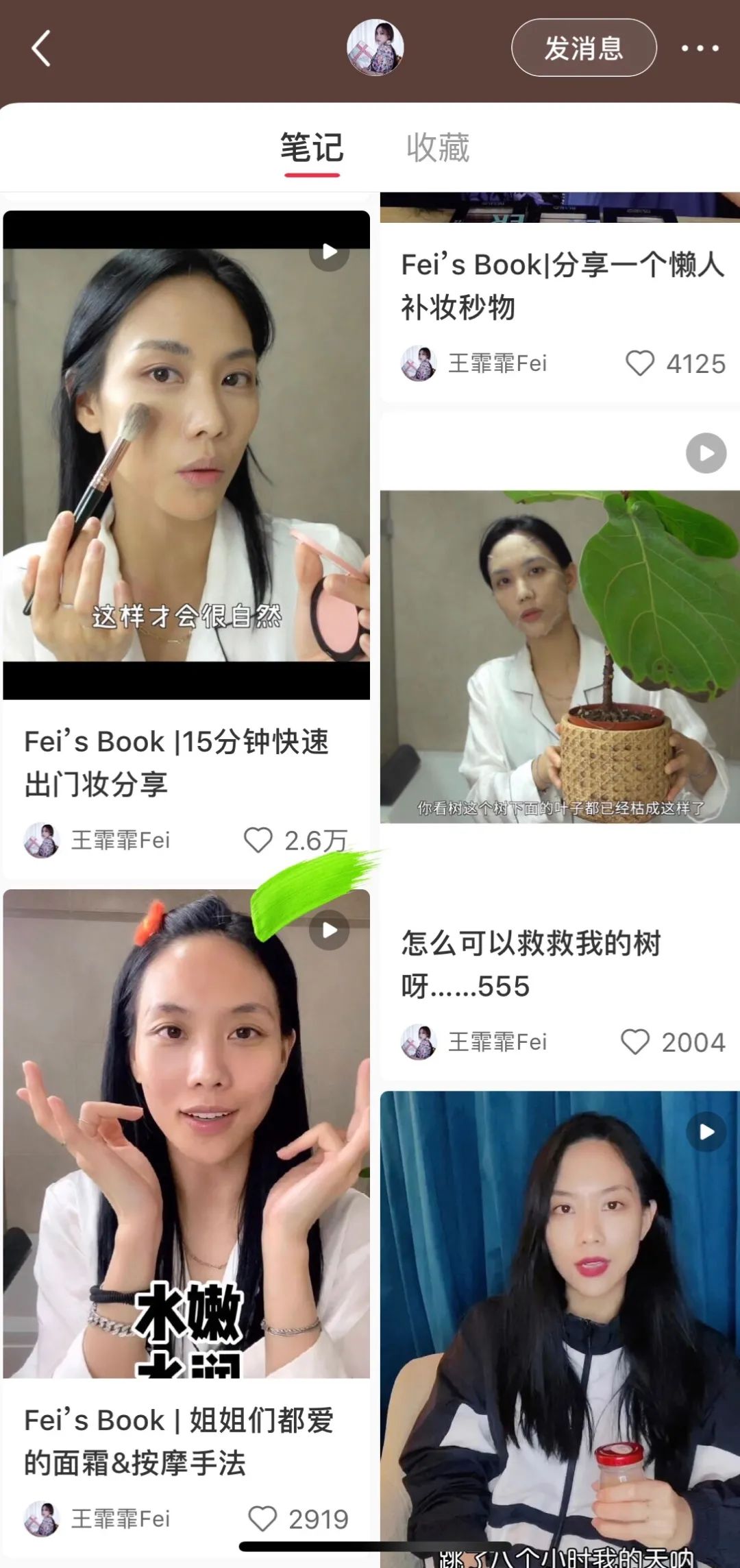Play the plant rescue video

tap(705, 453)
